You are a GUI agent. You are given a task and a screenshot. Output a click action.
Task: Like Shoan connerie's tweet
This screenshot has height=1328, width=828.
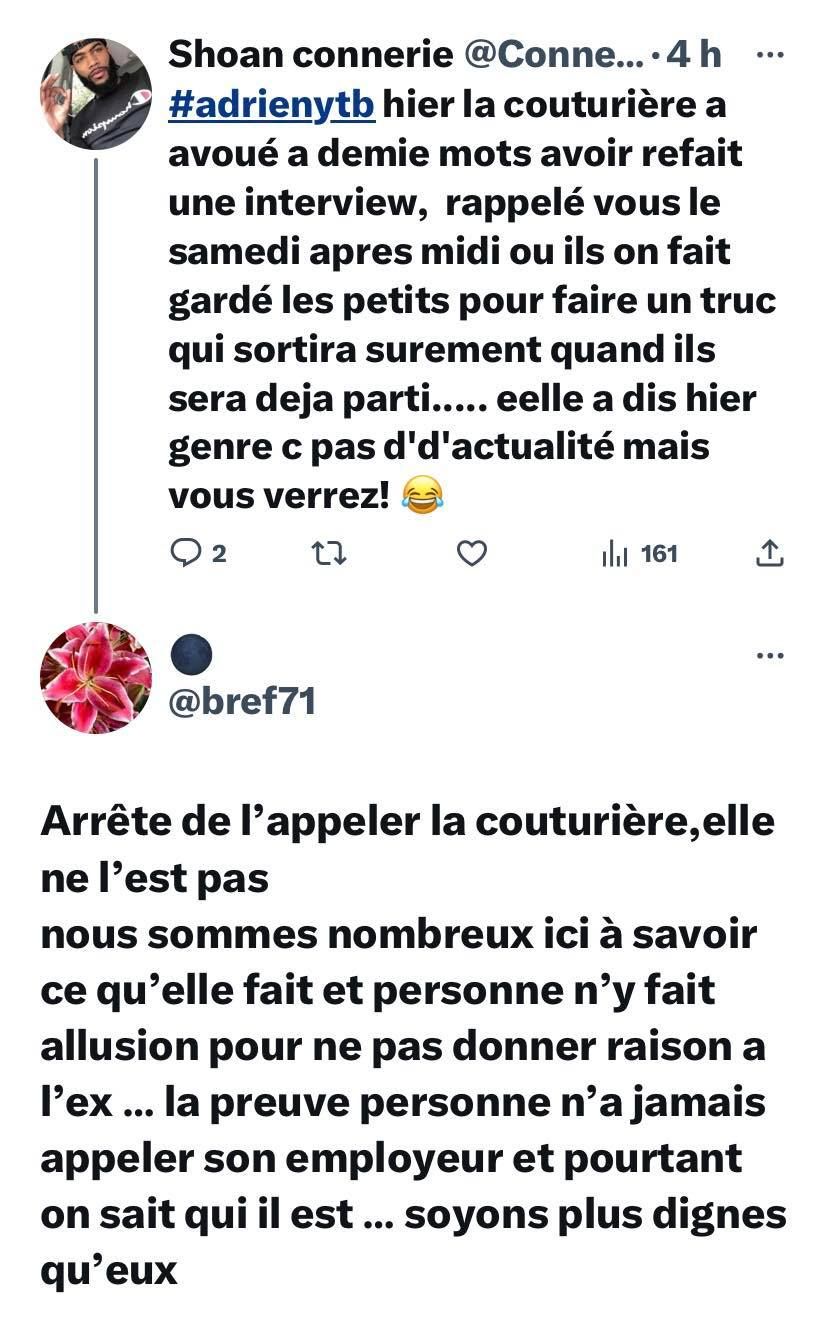[471, 553]
